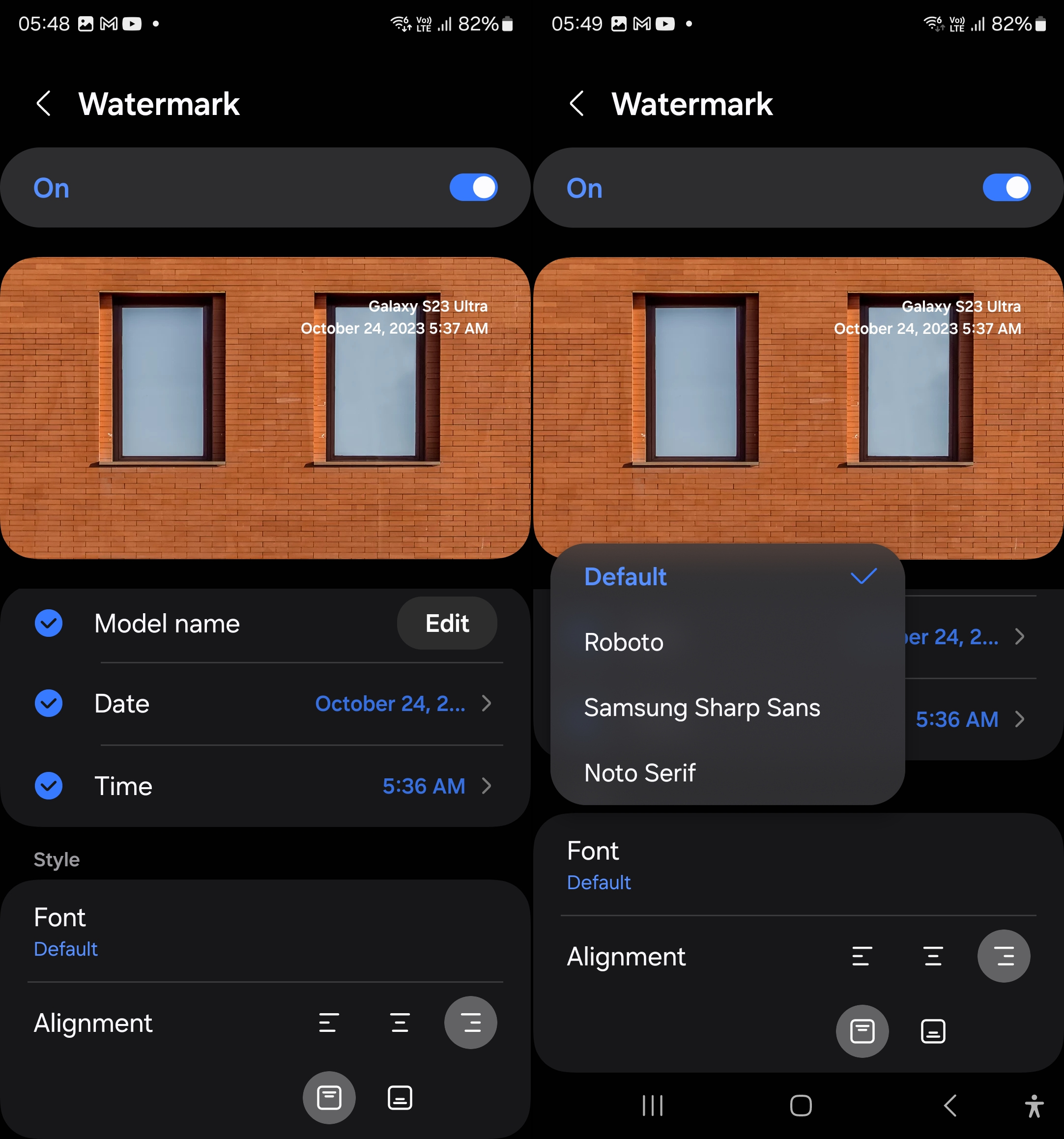Select Roboto from the font list
Image resolution: width=1064 pixels, height=1139 pixels.
coord(623,642)
